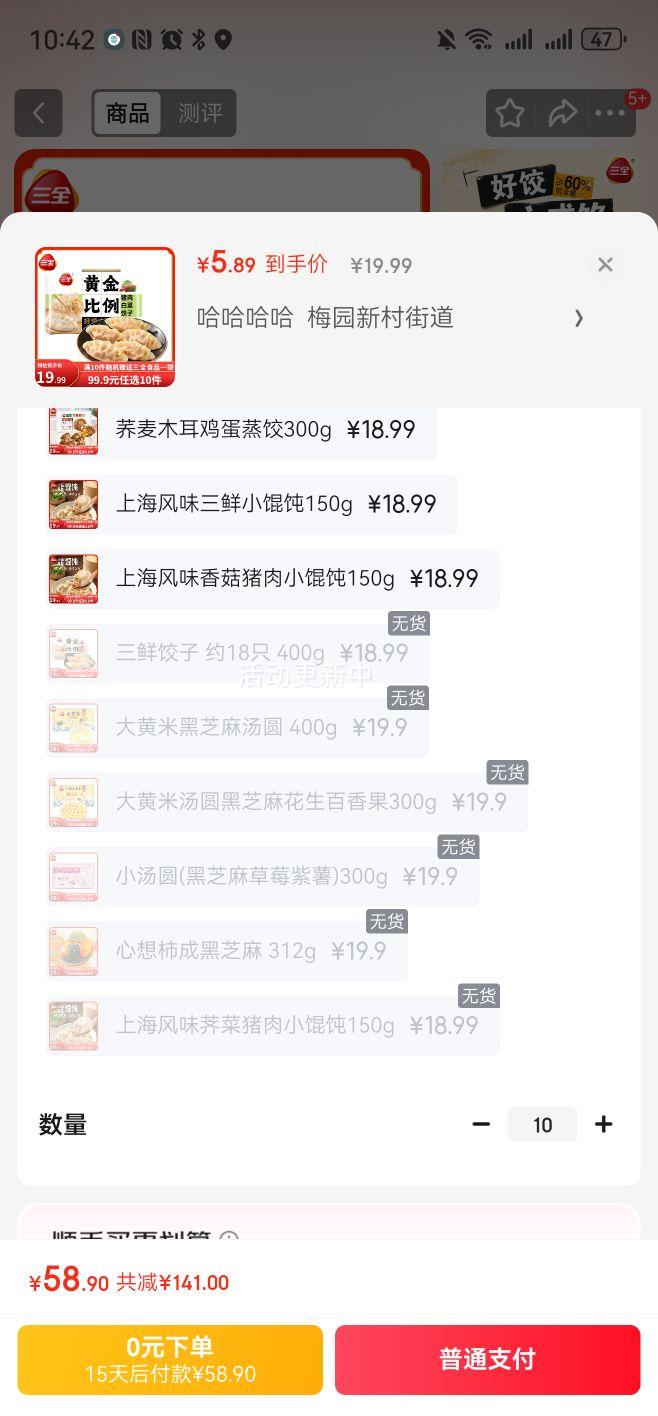Share this product

coord(563,113)
